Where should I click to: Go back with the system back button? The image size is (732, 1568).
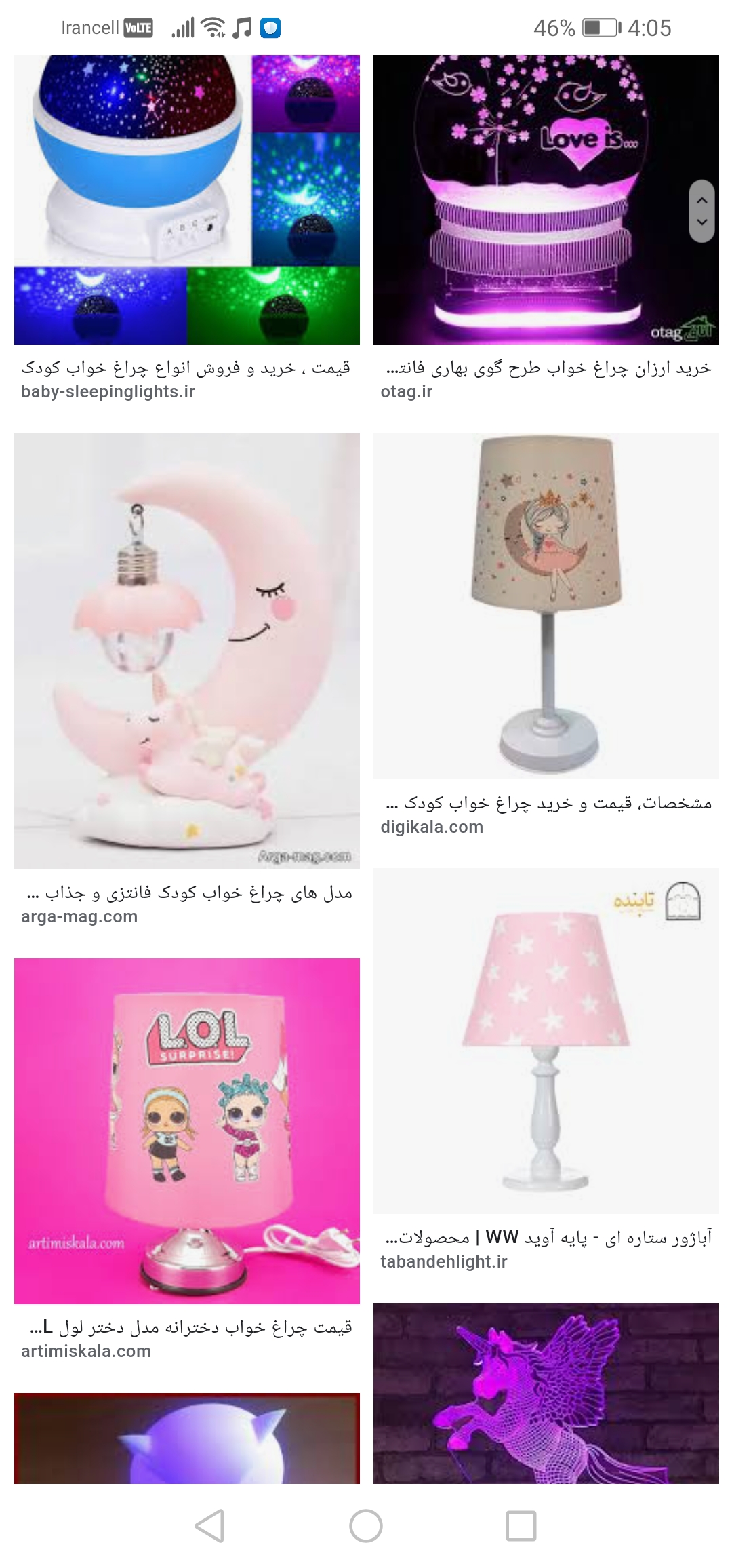tap(209, 1526)
